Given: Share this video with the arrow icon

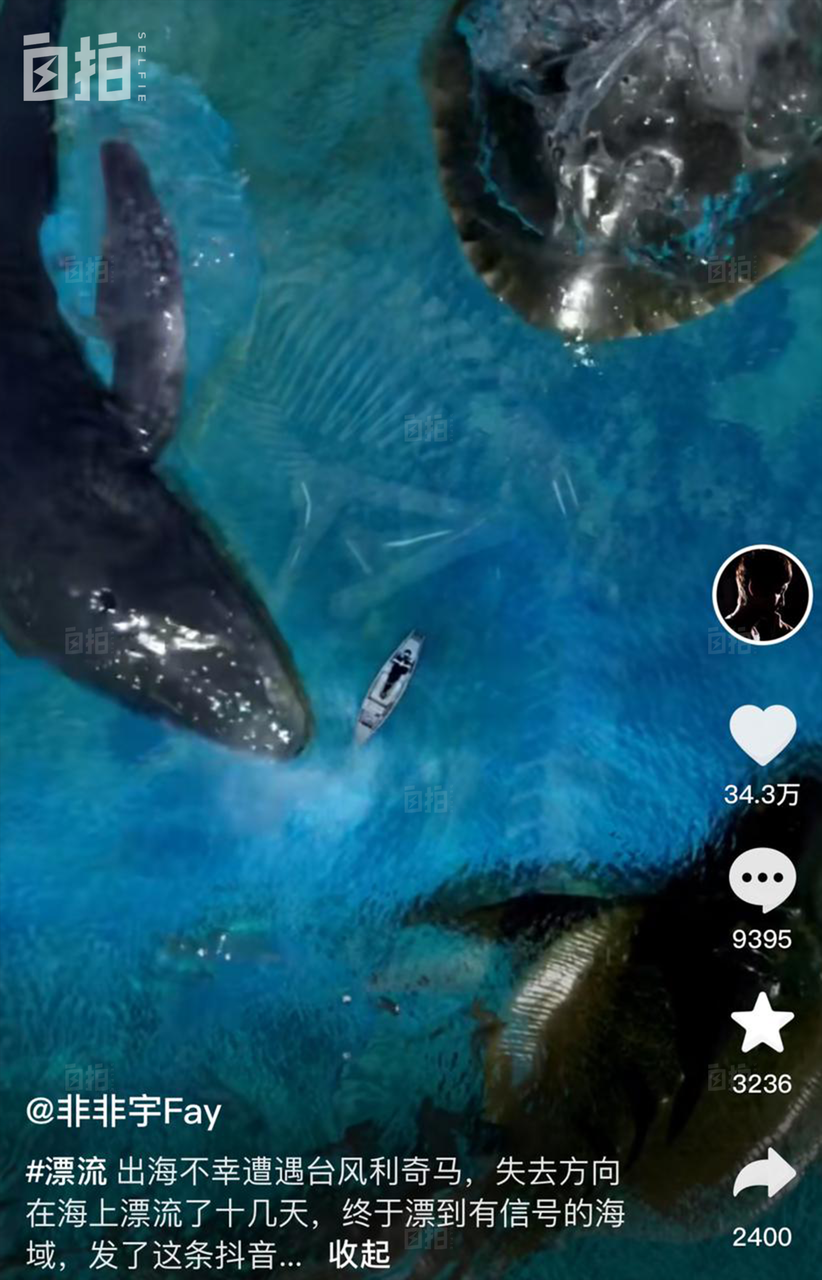Looking at the screenshot, I should click(x=763, y=1175).
